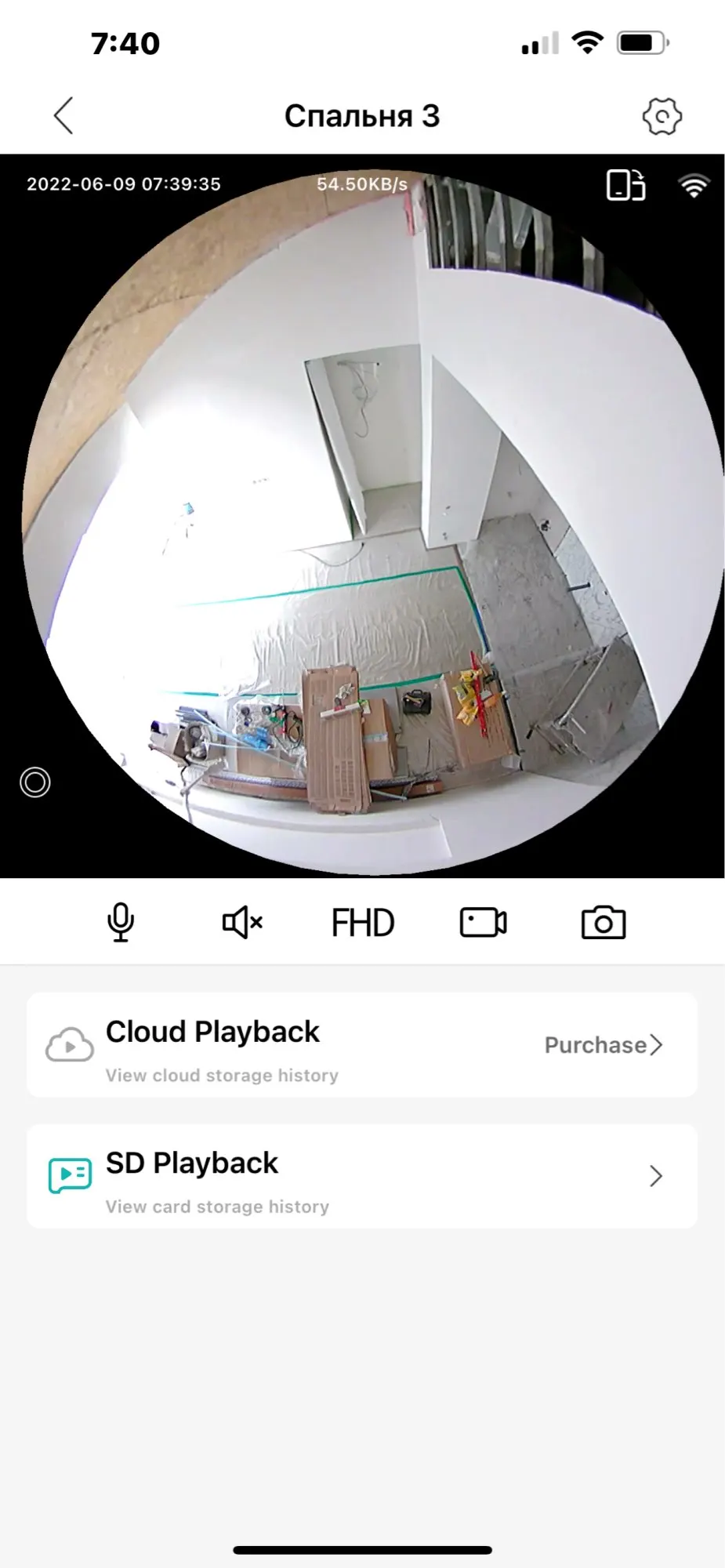Tap the microphone to talk
Image resolution: width=725 pixels, height=1568 pixels.
click(x=121, y=922)
